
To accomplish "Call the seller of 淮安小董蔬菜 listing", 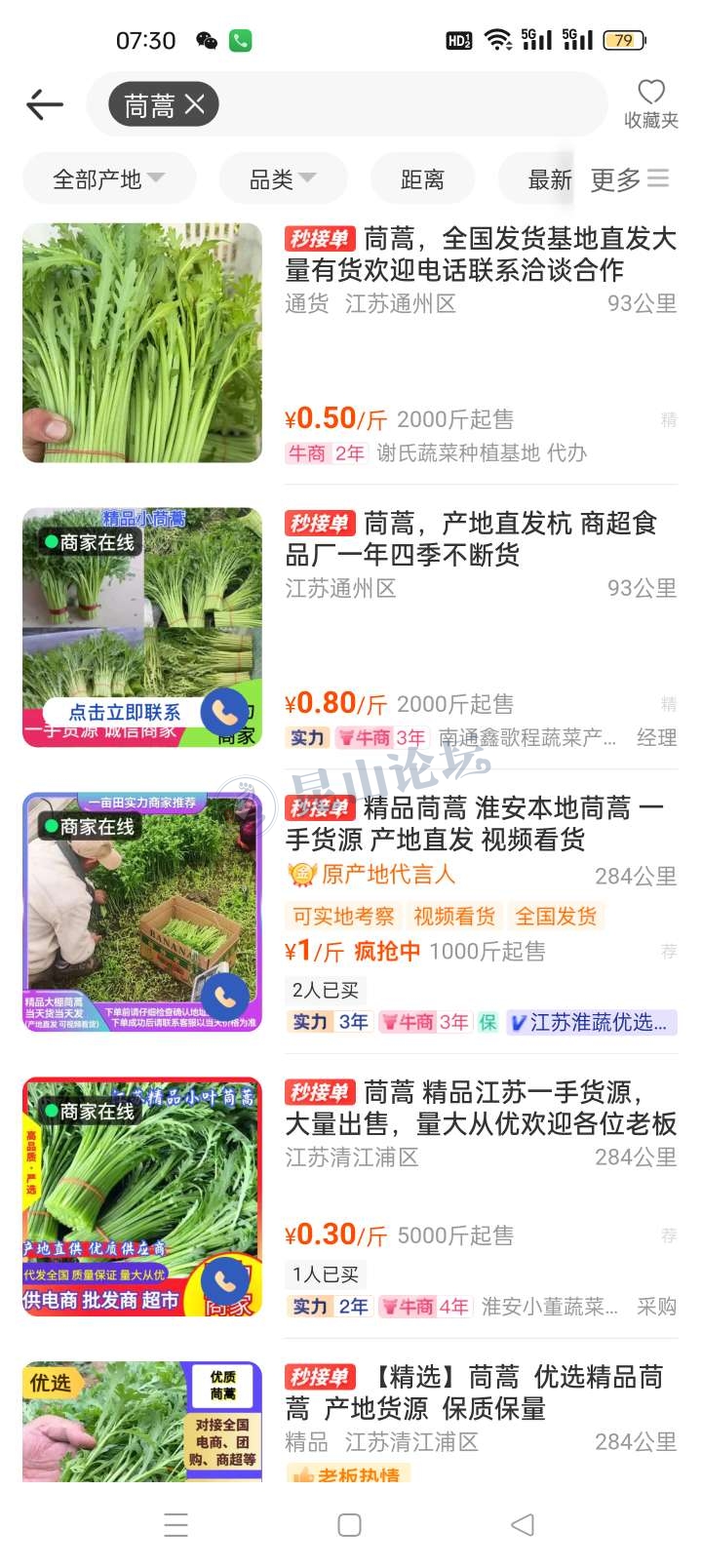I will pos(225,1280).
